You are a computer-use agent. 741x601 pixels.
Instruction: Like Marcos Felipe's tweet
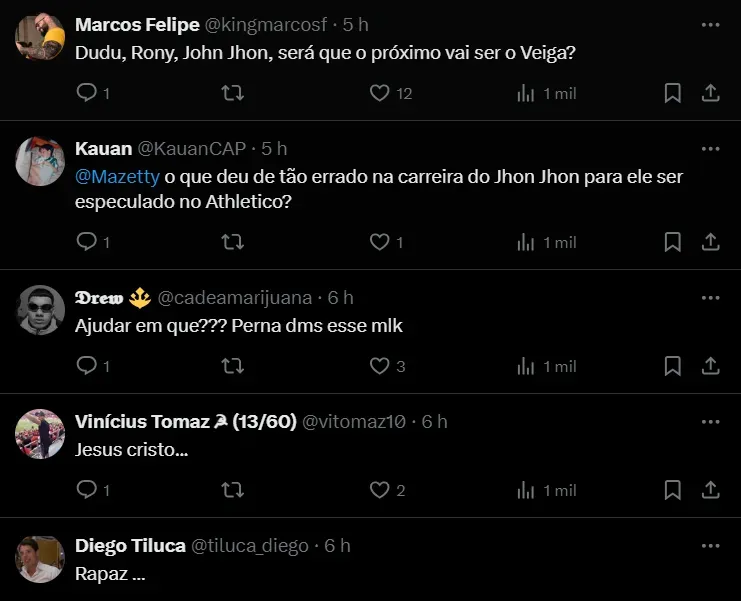click(x=380, y=93)
